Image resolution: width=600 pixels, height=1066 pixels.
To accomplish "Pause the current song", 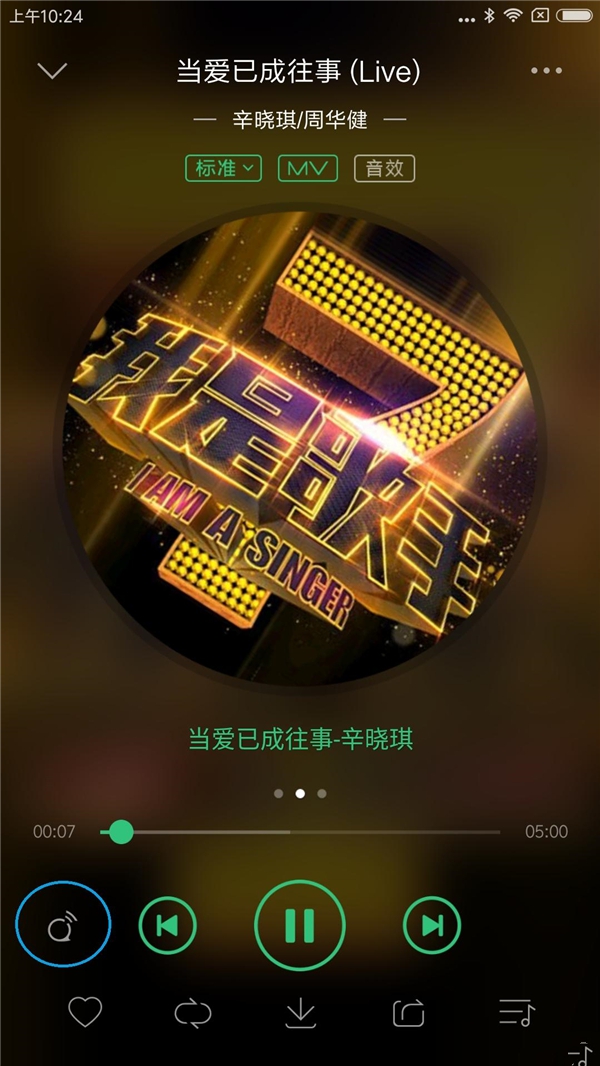I will click(x=300, y=925).
